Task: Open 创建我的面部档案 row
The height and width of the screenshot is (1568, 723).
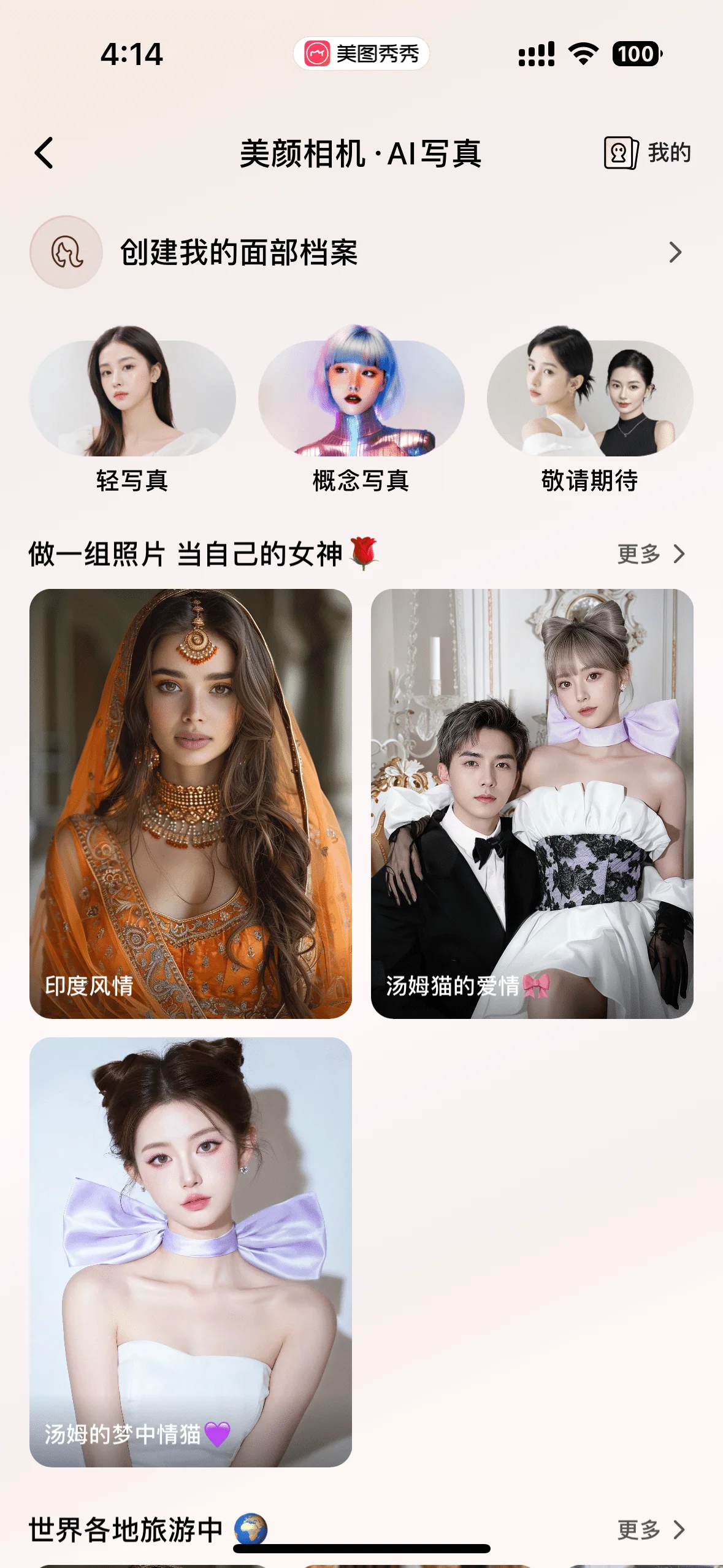Action: (x=361, y=252)
